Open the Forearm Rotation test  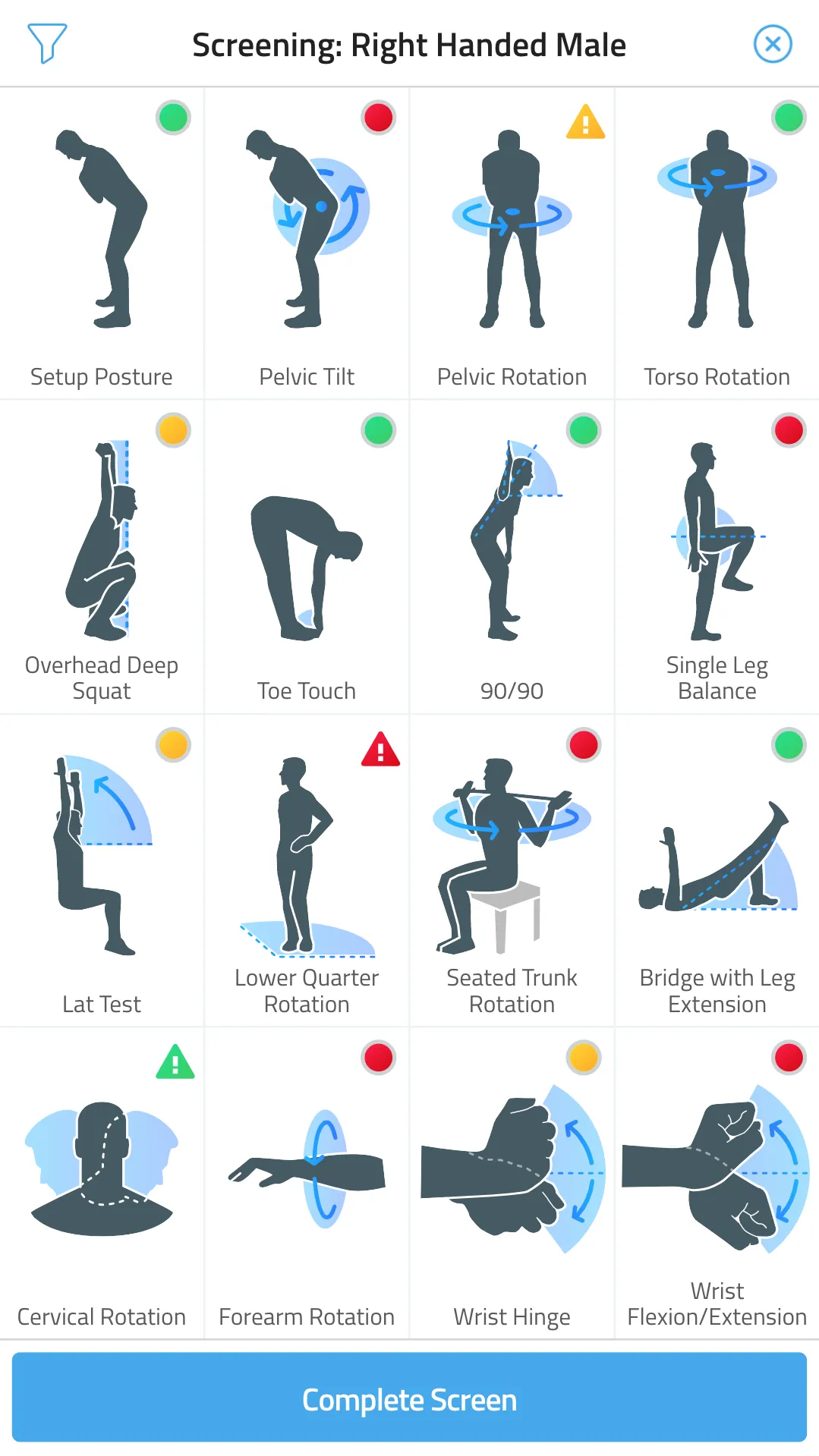pos(307,1184)
